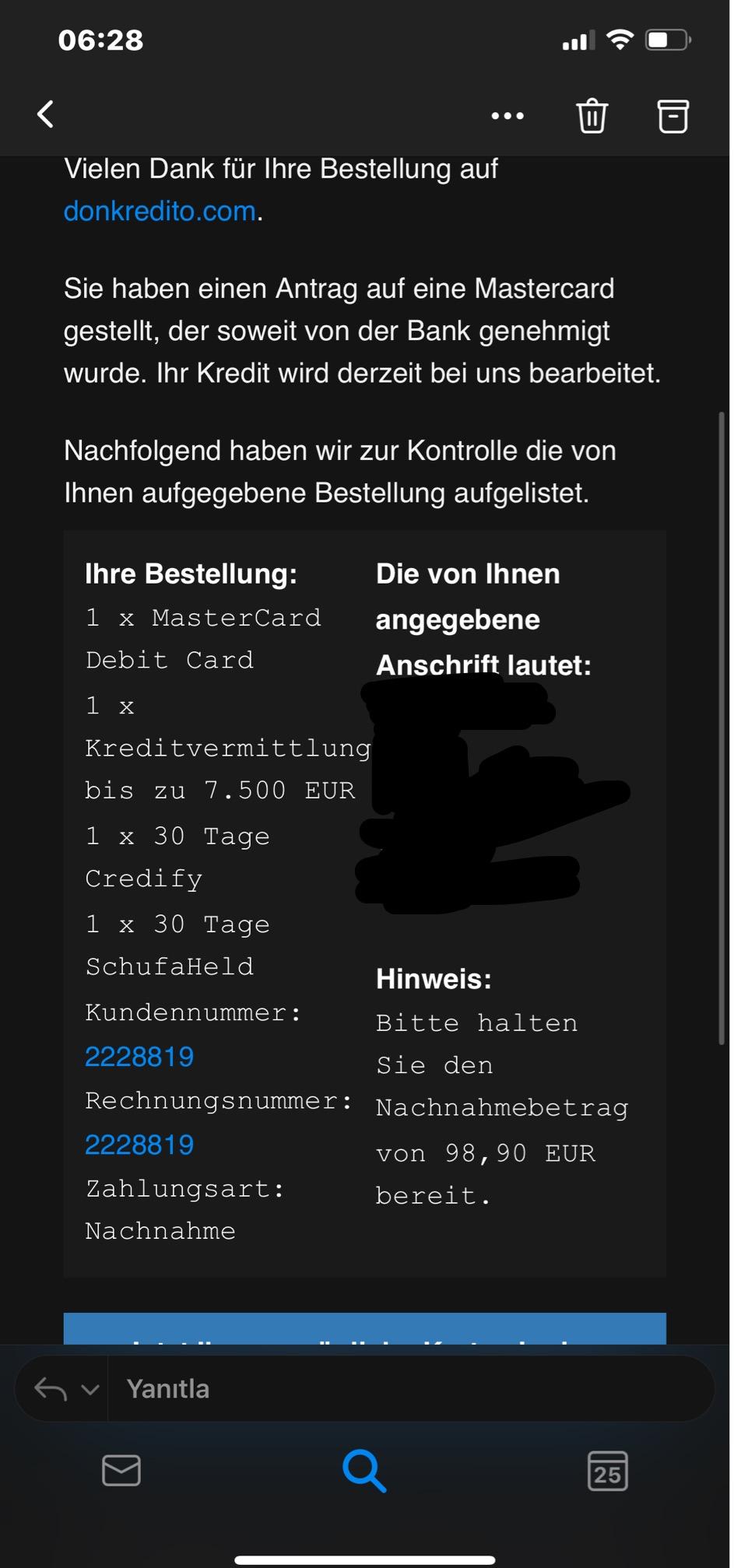The height and width of the screenshot is (1568, 734).
Task: Tap the Rechnungsnummer 2228819 link
Action: [x=139, y=1145]
